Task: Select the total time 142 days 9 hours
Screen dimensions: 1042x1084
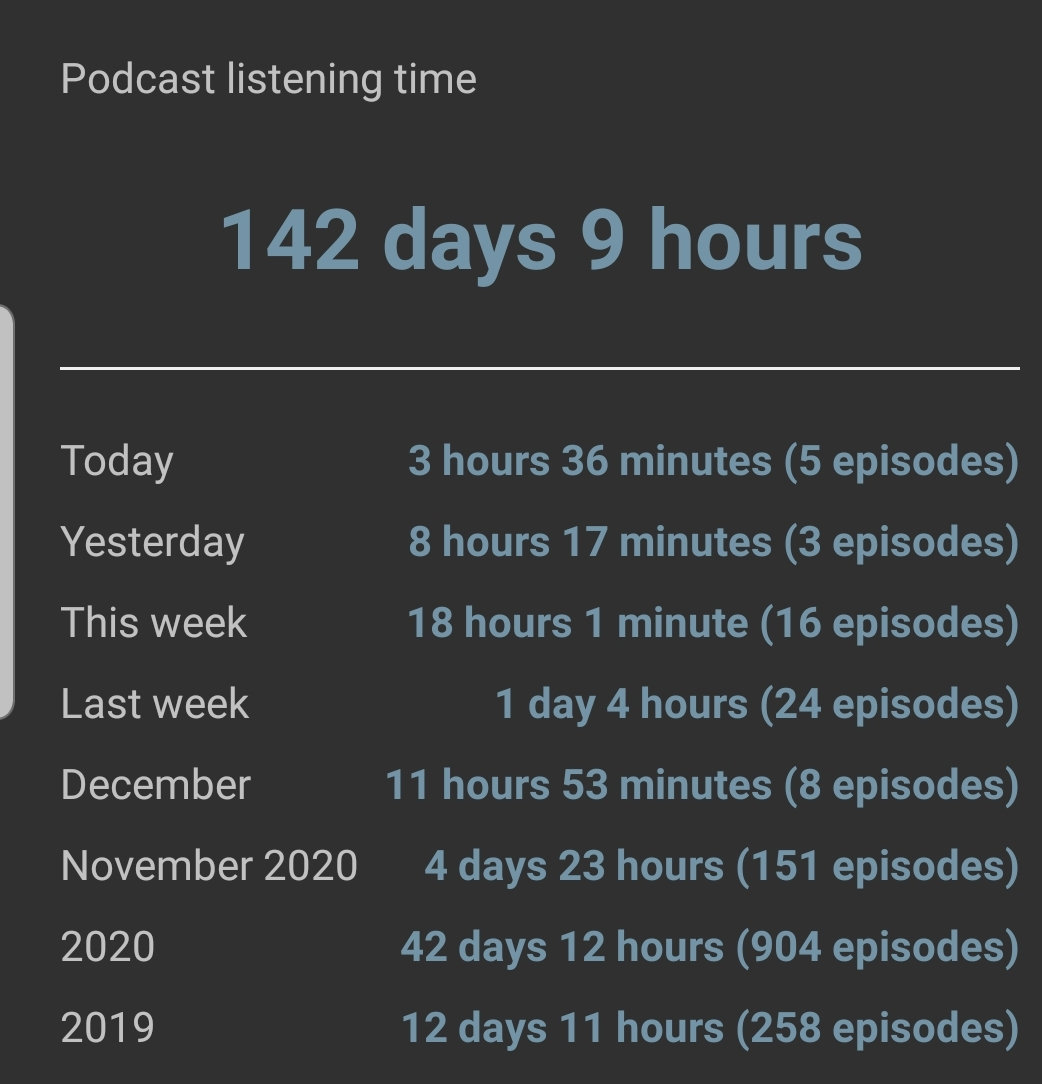Action: pos(540,240)
